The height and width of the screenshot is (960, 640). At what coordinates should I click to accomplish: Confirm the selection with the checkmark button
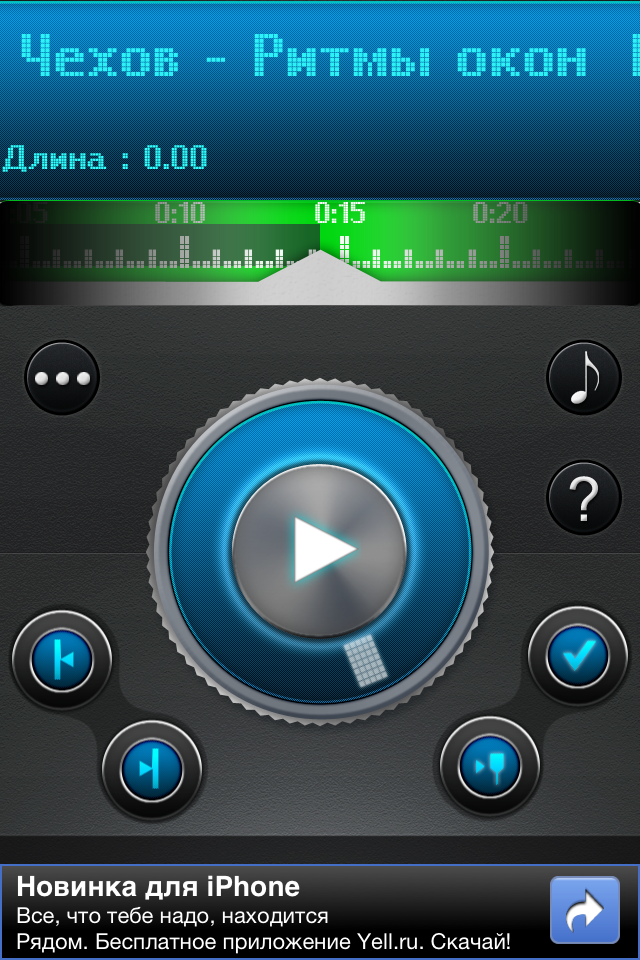point(578,655)
